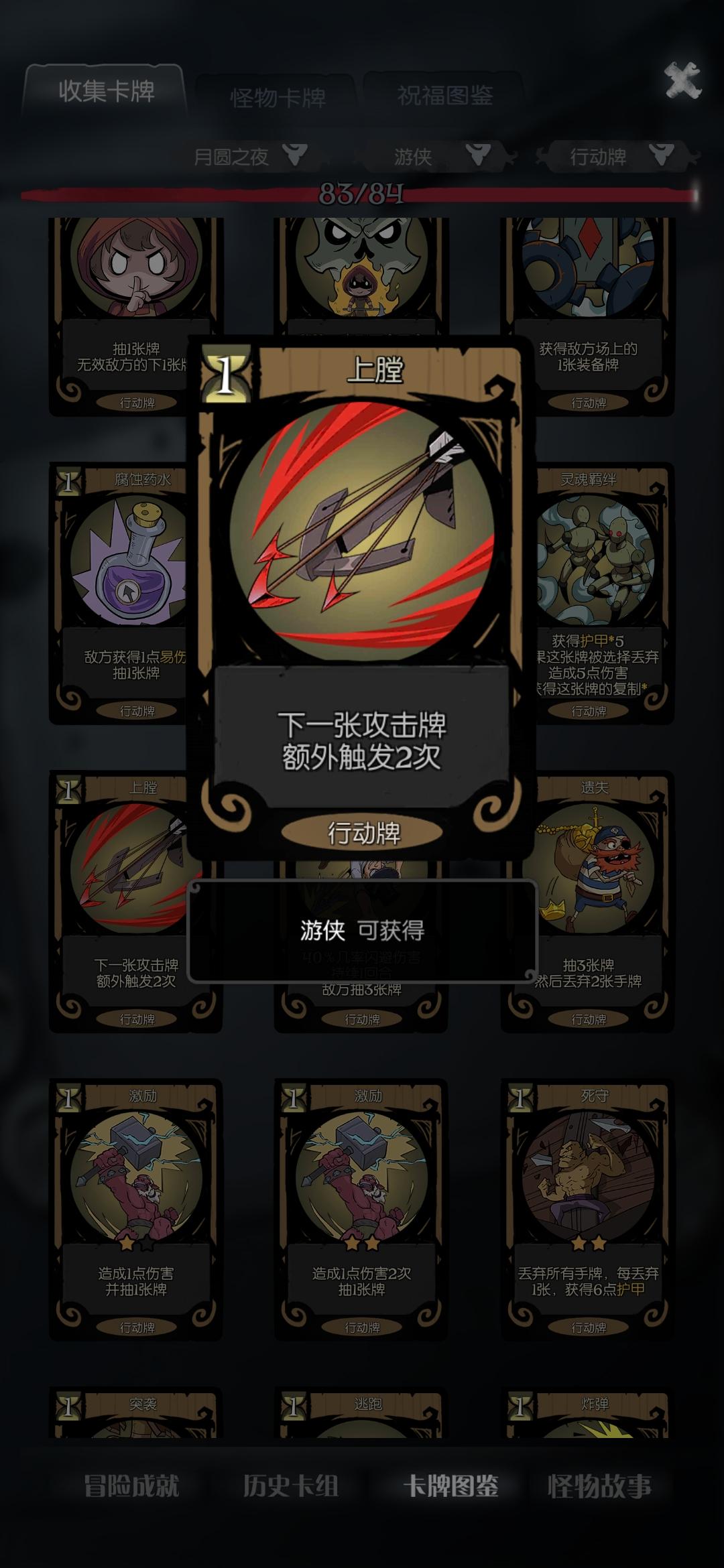Open 冒险成就 in the bottom navigation
Viewport: 724px width, 1568px height.
pyautogui.click(x=131, y=1486)
